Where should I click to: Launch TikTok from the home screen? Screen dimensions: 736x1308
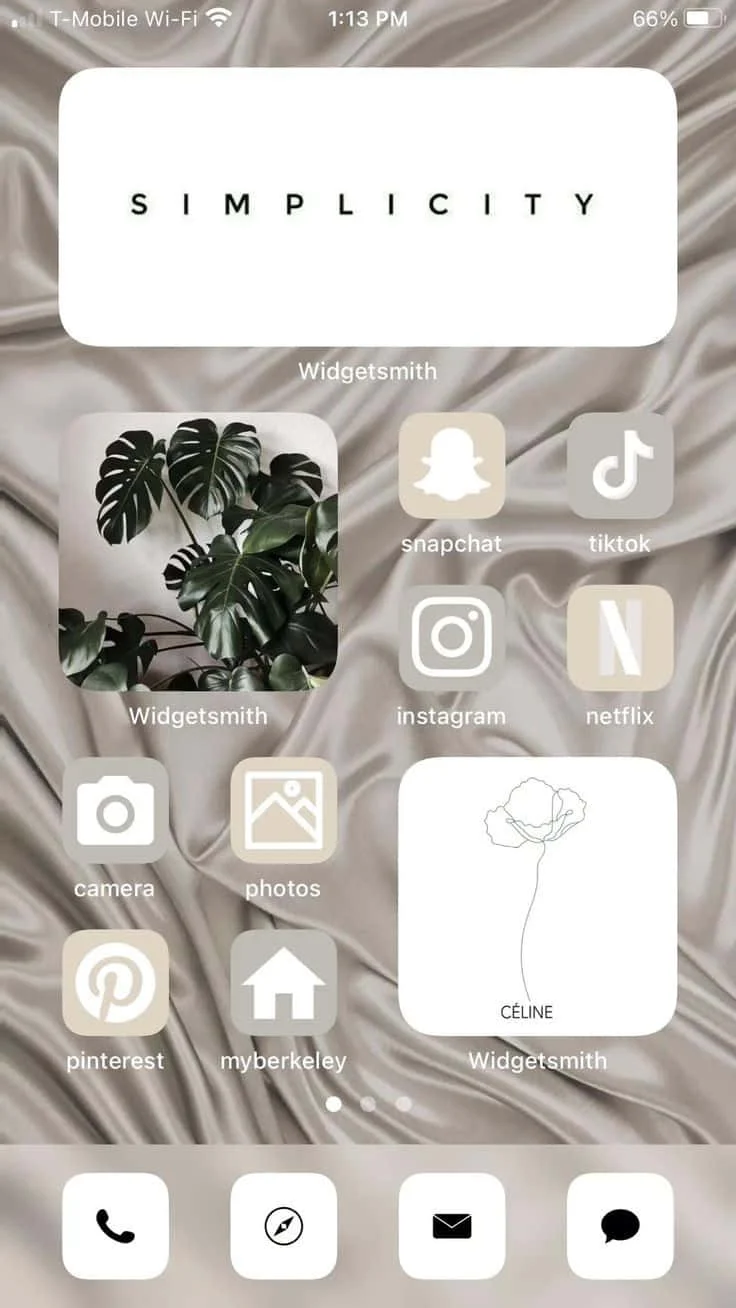(620, 466)
